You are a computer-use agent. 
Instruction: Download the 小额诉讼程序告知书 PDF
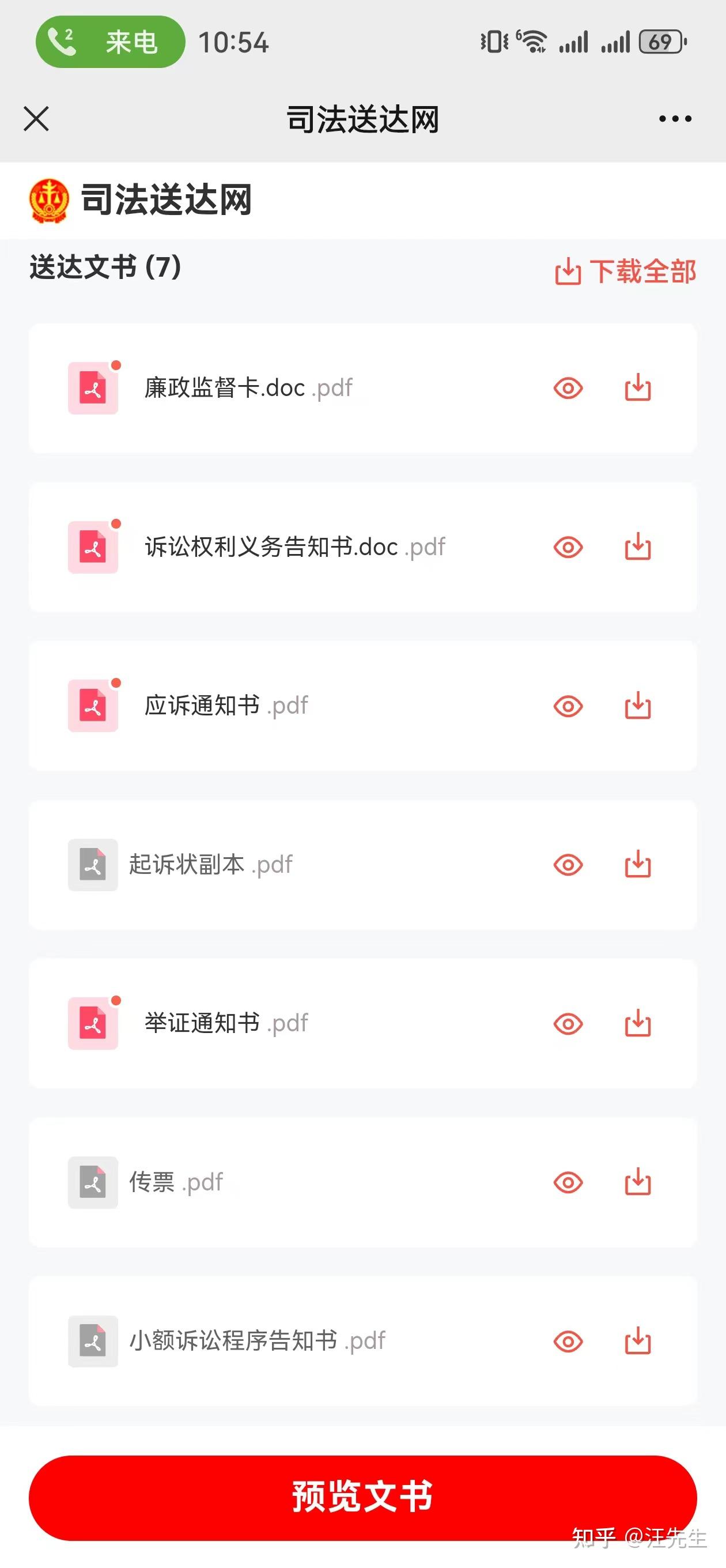[x=638, y=1341]
